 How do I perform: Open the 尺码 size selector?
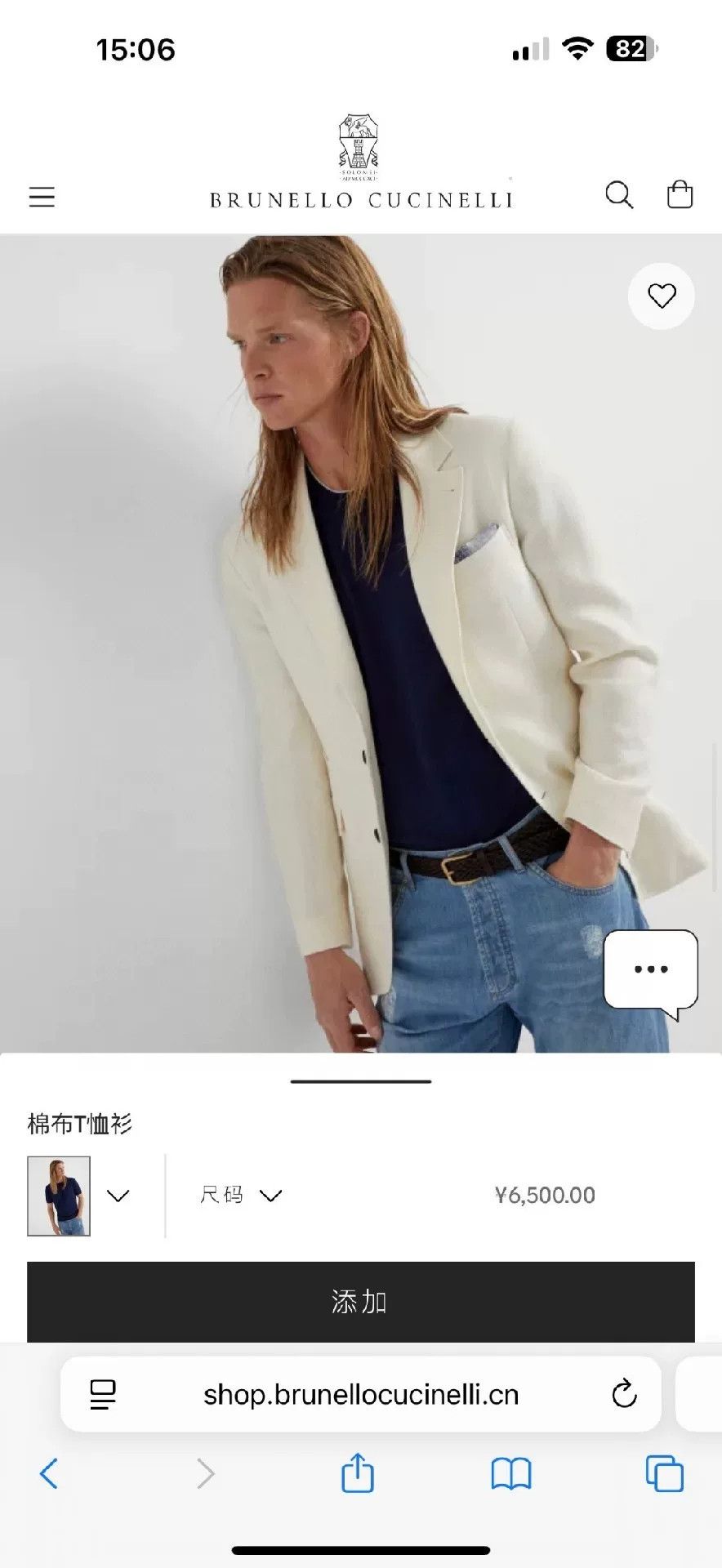pos(241,1196)
